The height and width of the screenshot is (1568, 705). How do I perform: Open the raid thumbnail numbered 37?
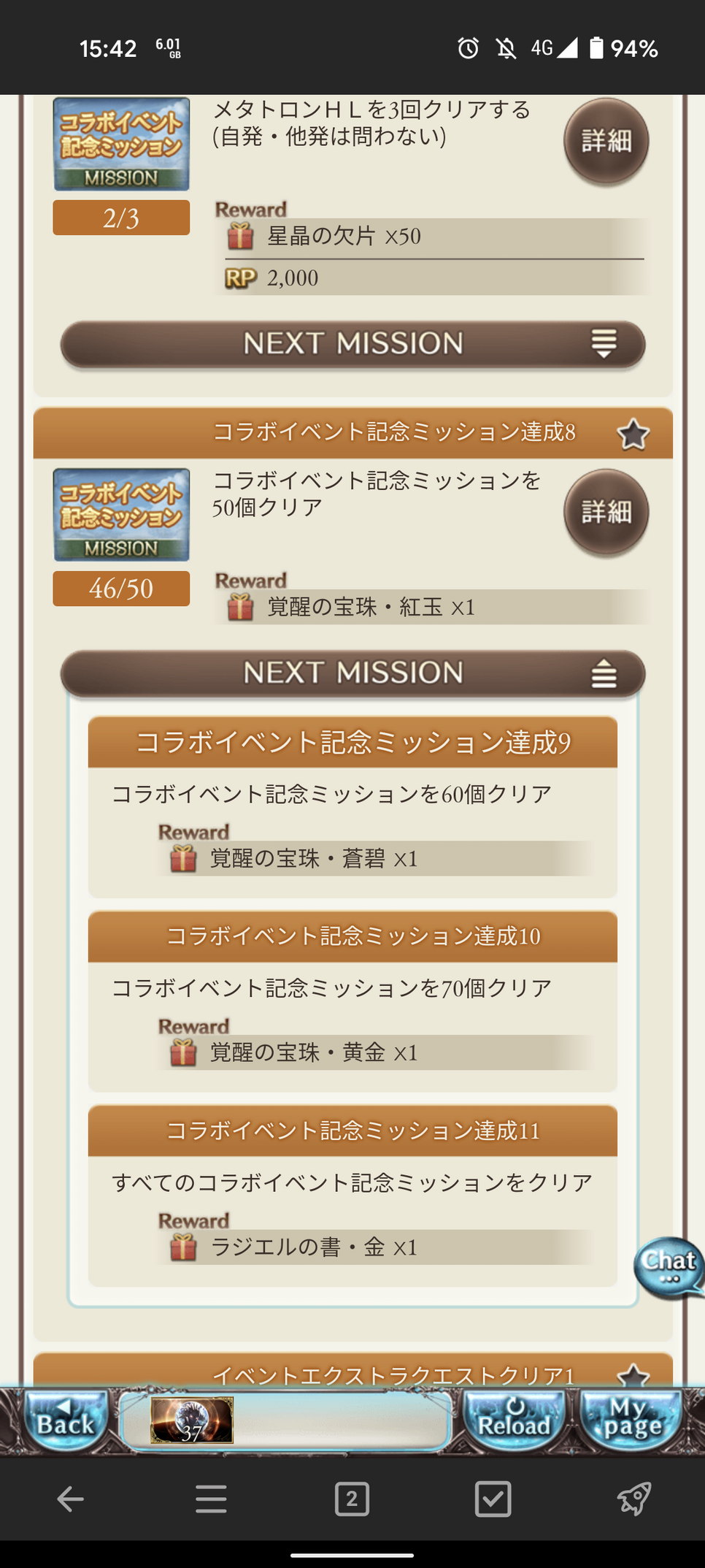(x=192, y=1420)
